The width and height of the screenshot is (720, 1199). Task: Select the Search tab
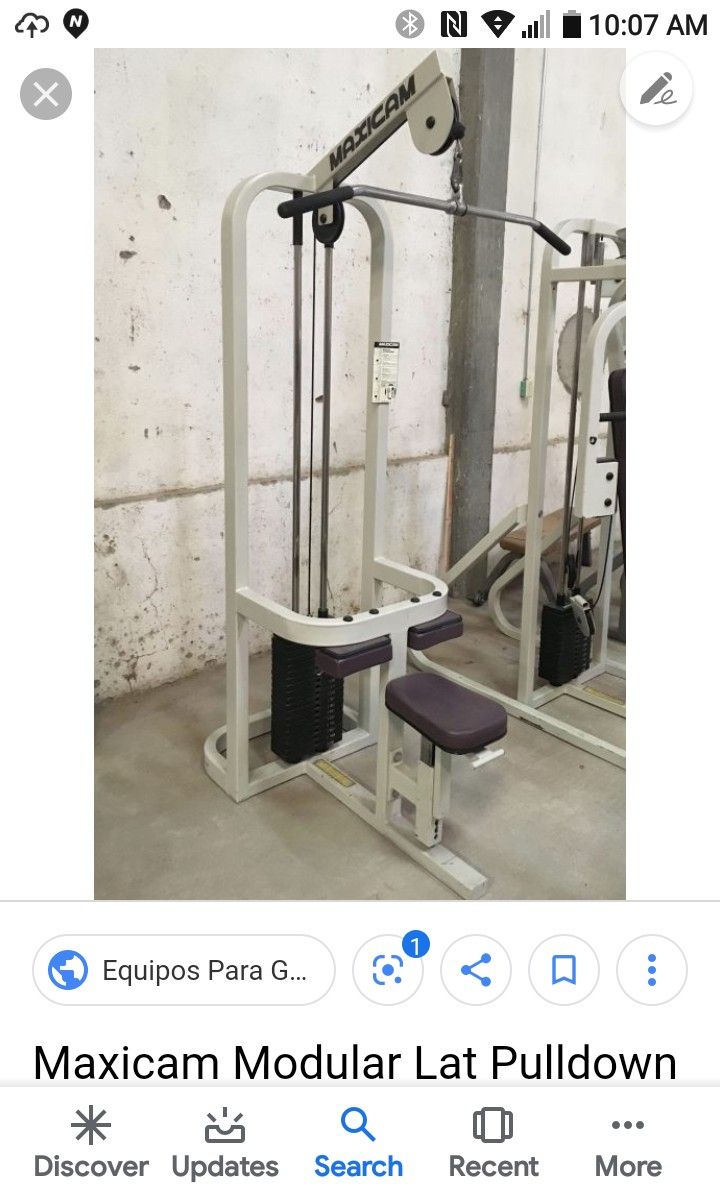tap(358, 1143)
